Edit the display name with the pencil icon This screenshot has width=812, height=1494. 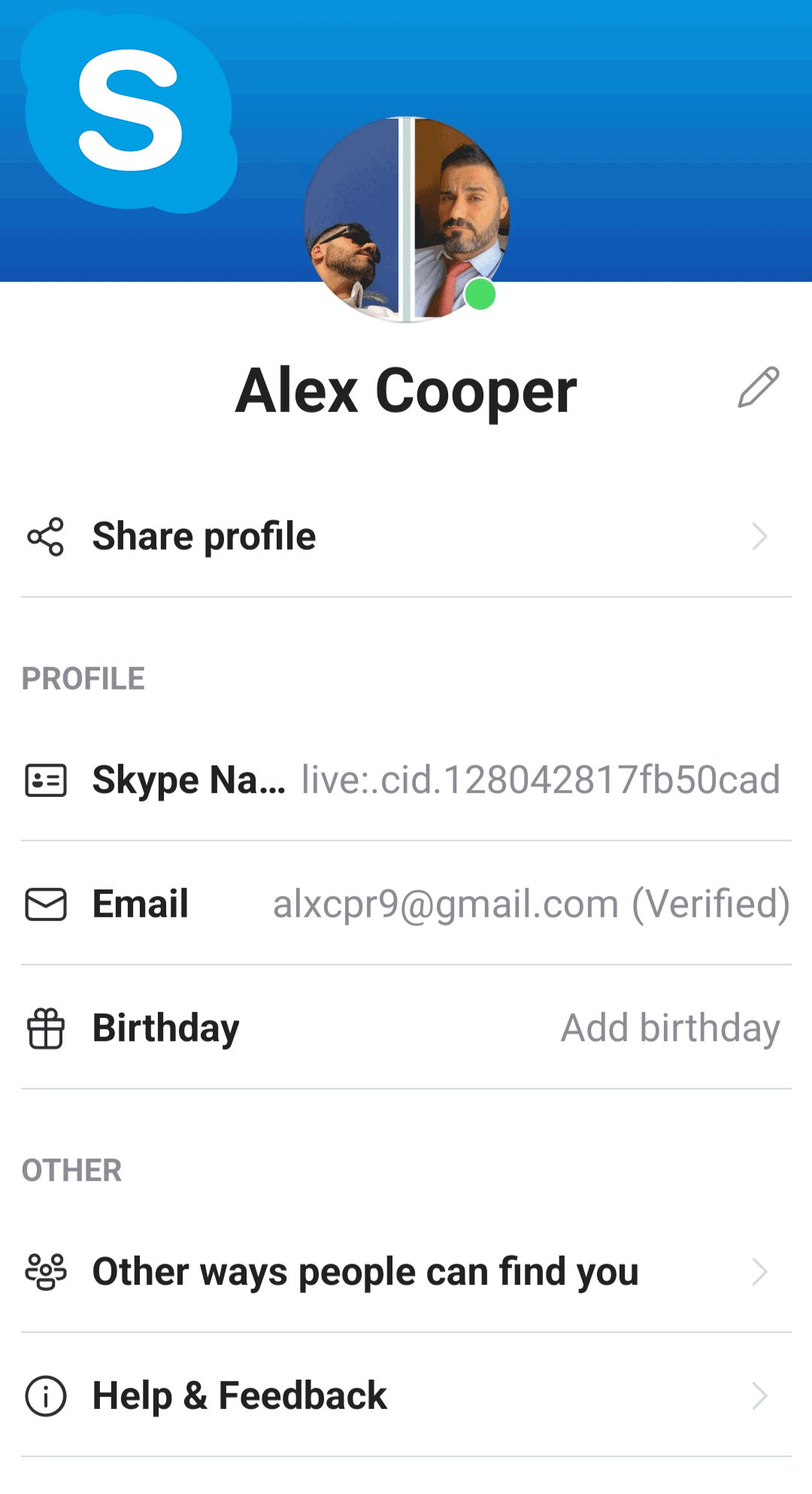click(758, 388)
